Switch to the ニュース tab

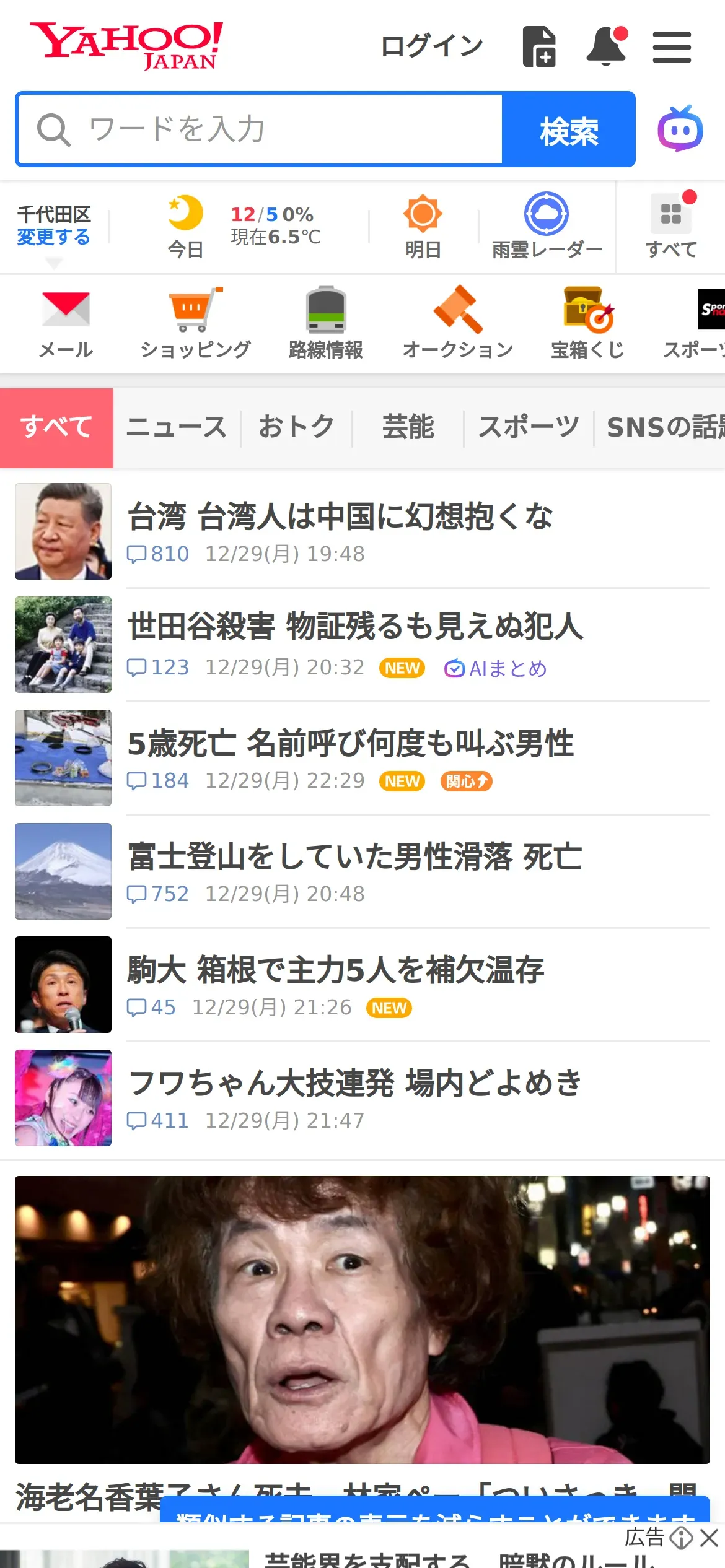(177, 427)
